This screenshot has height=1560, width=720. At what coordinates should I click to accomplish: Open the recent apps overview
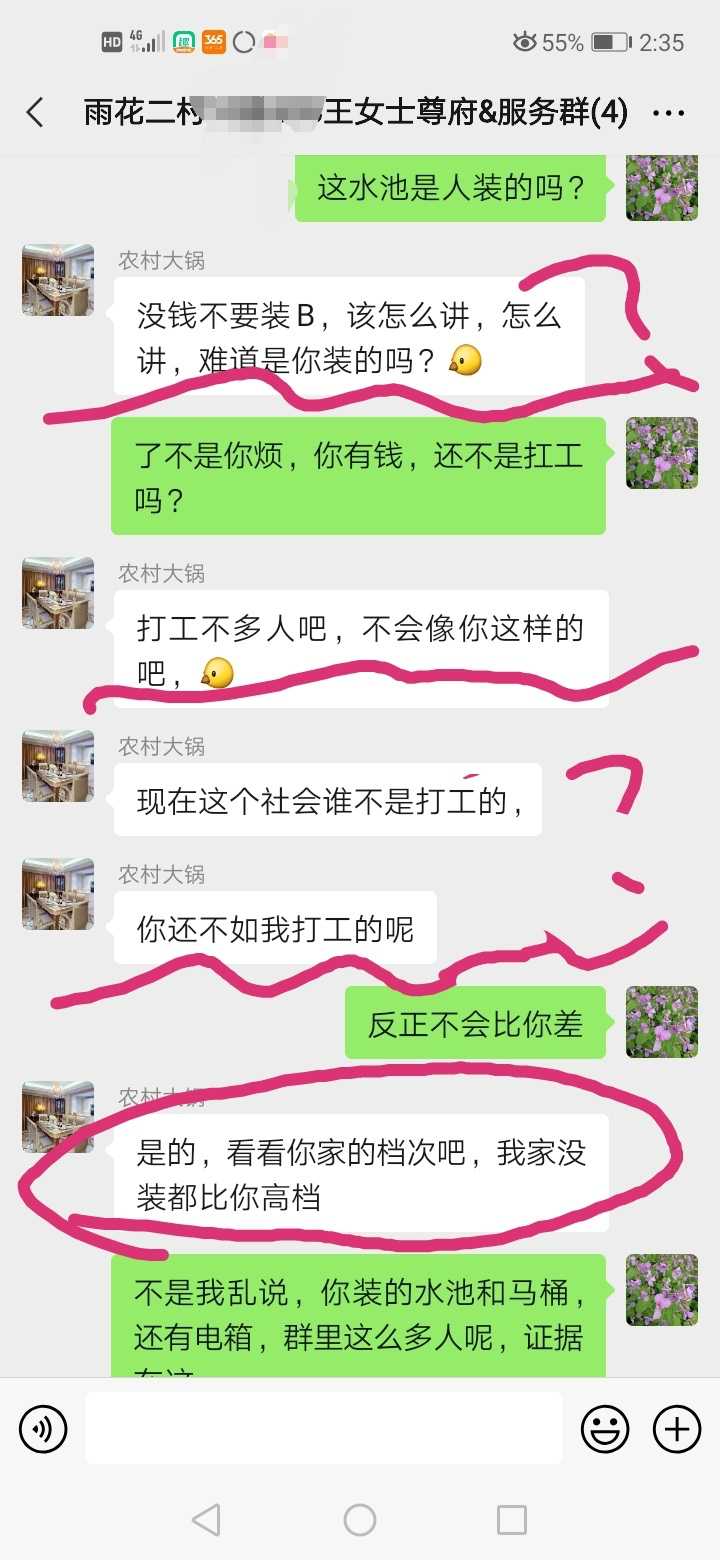tap(511, 1520)
